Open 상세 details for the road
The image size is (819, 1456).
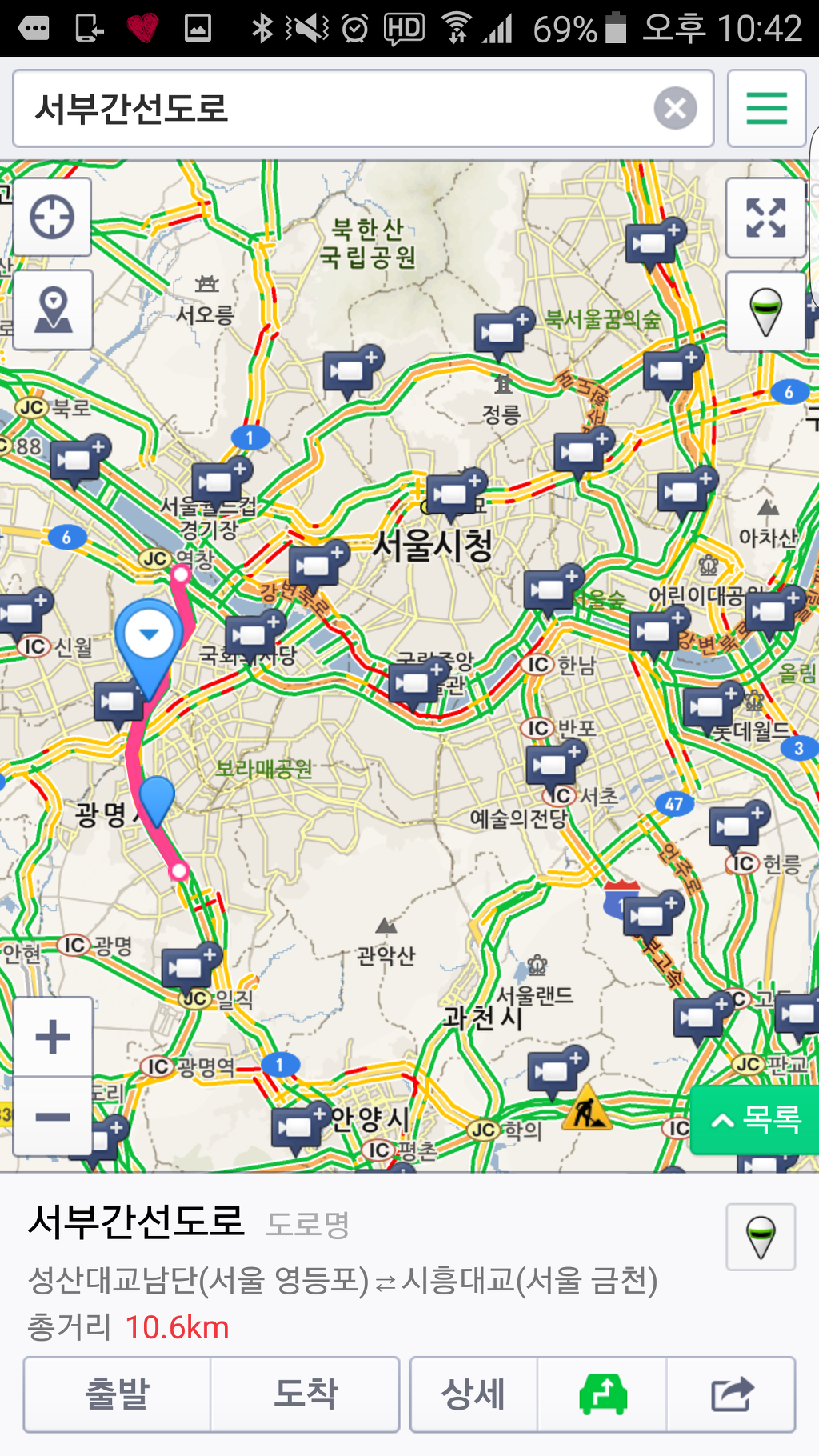473,1394
